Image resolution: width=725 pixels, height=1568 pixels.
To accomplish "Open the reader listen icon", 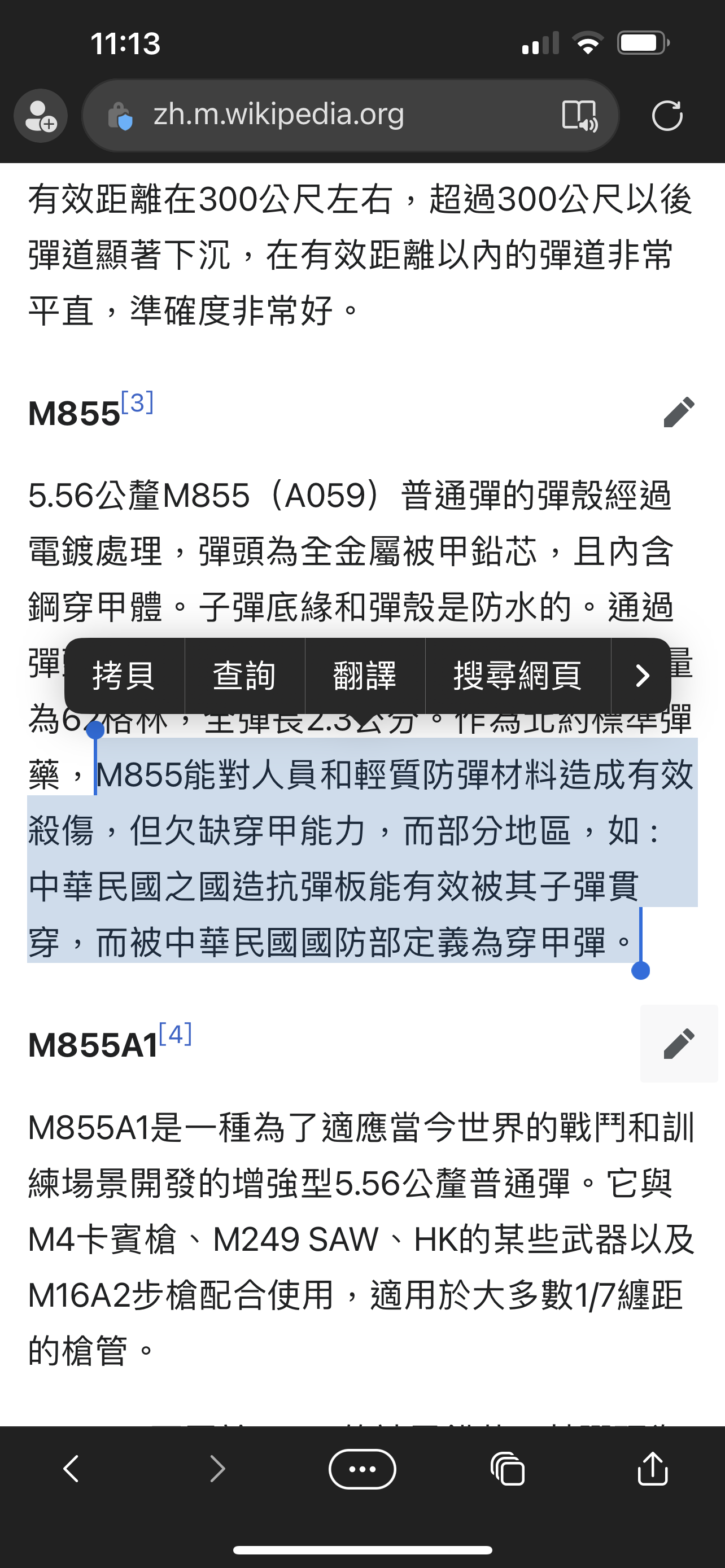I will tap(579, 115).
